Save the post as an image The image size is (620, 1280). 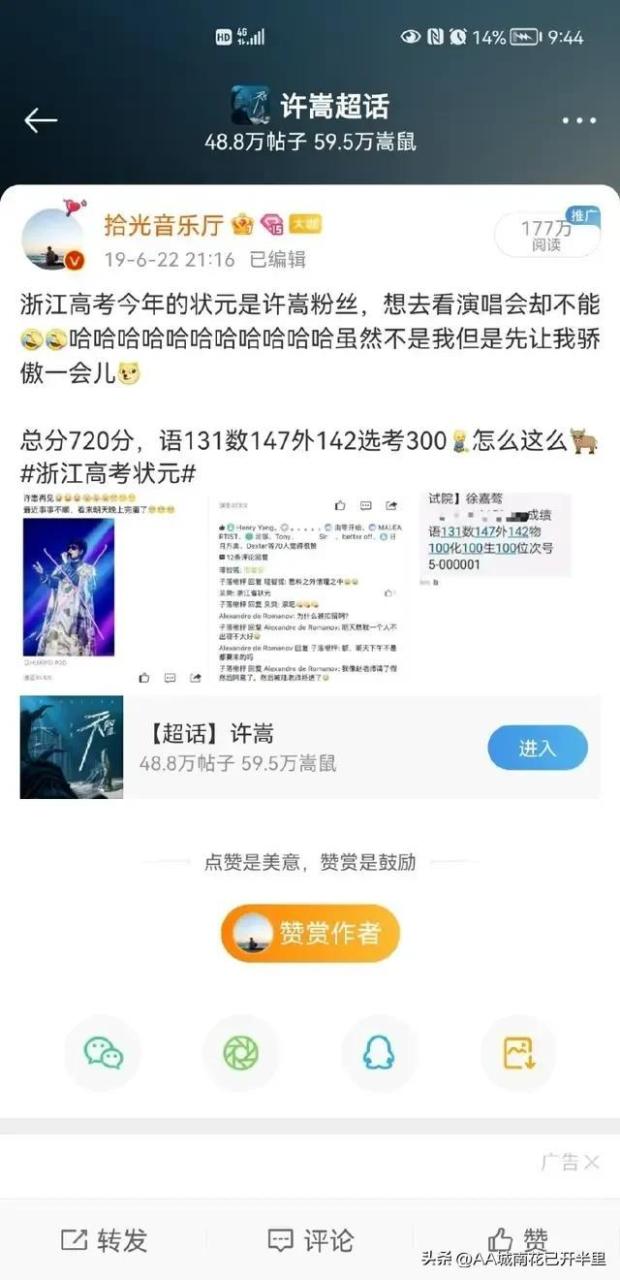tap(517, 1052)
